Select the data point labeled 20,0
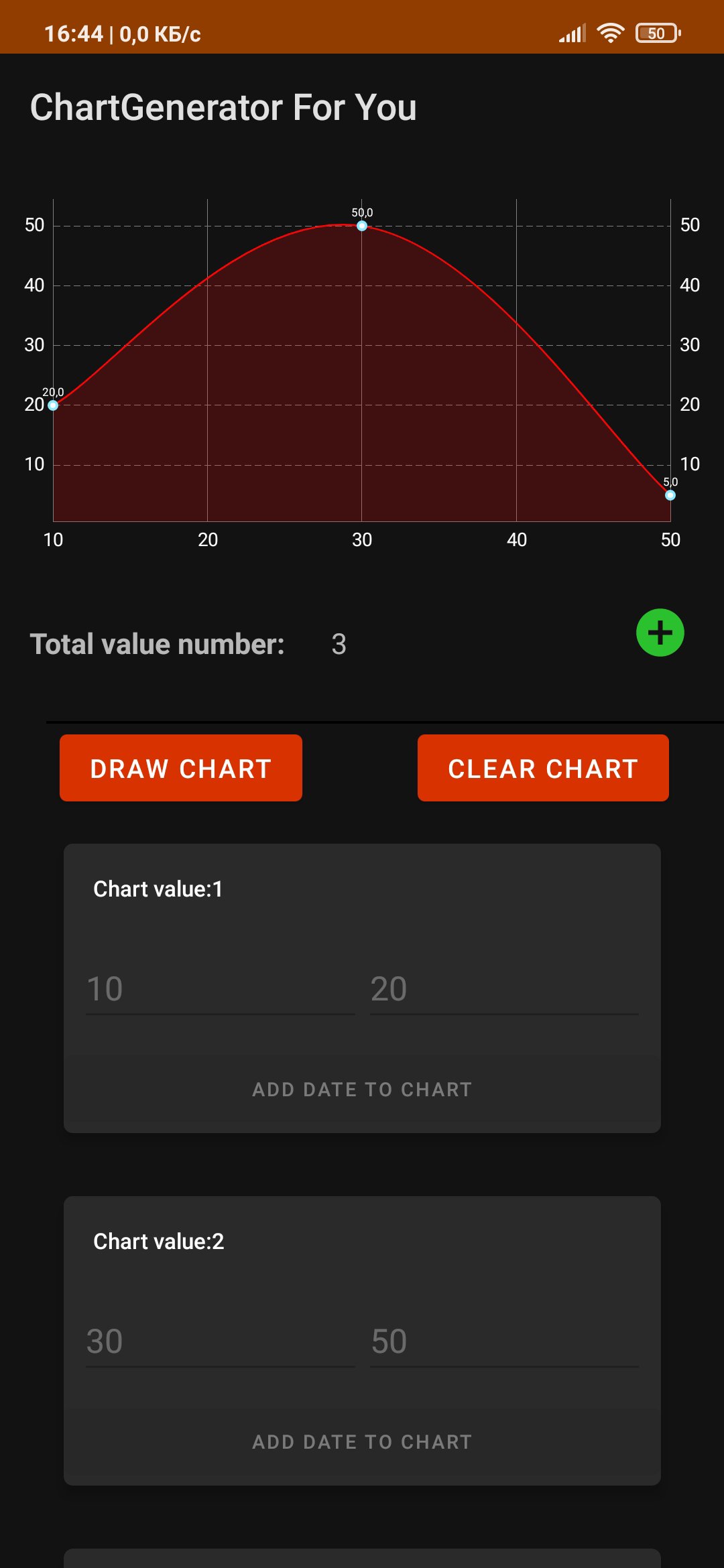This screenshot has width=724, height=1568. click(x=54, y=405)
